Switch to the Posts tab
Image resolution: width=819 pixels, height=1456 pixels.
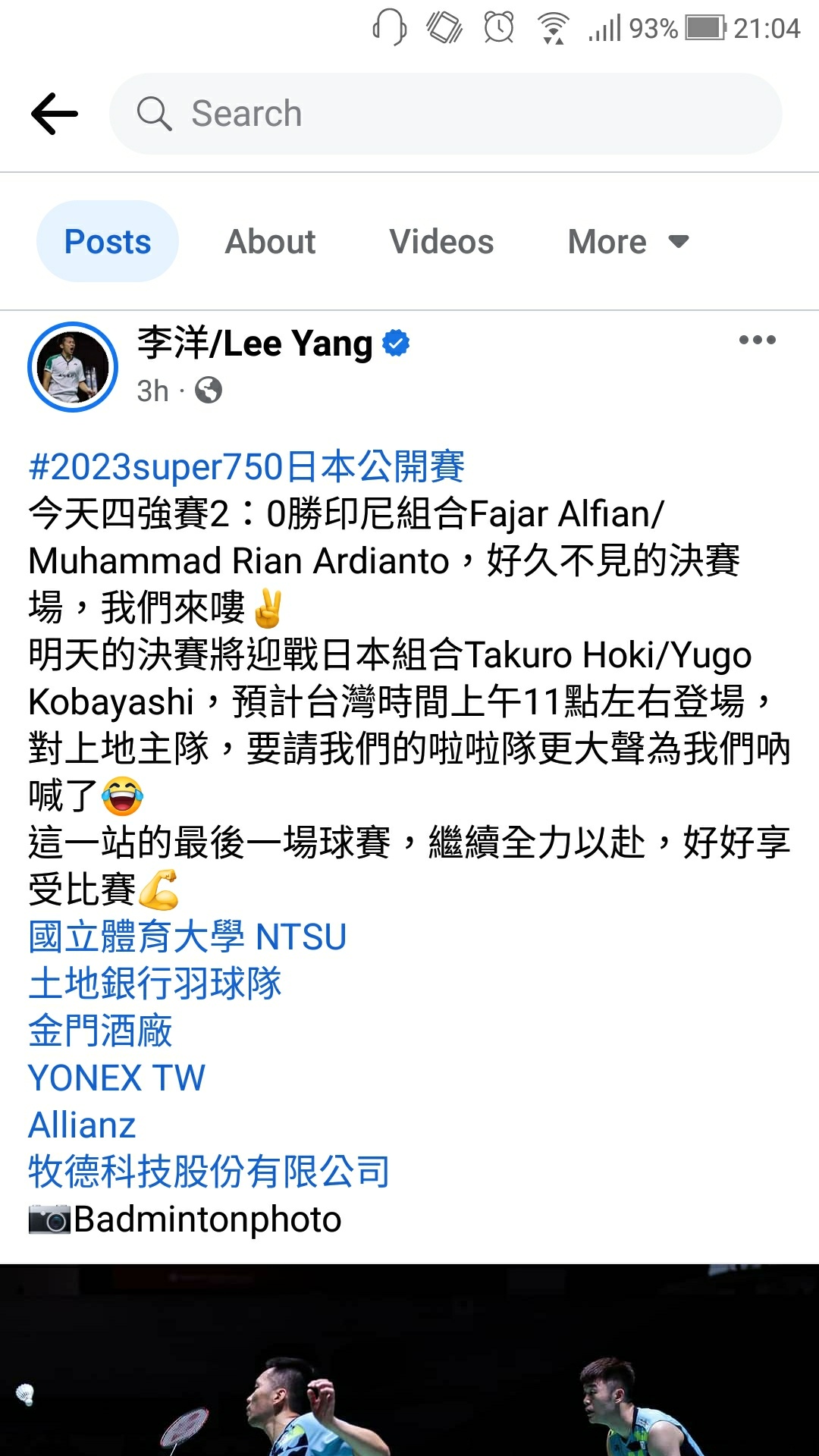pos(108,242)
